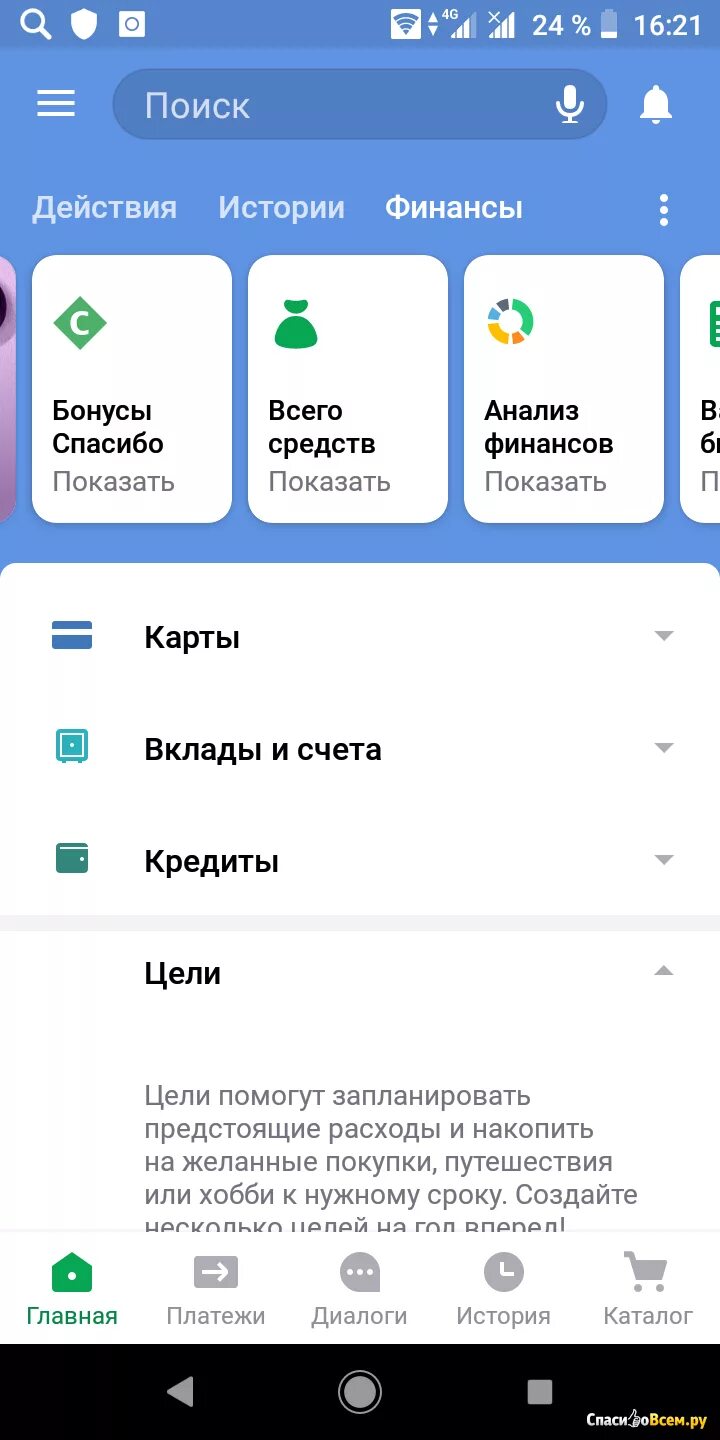This screenshot has width=720, height=1440.
Task: Open the Диалоги tab
Action: pos(359,1288)
